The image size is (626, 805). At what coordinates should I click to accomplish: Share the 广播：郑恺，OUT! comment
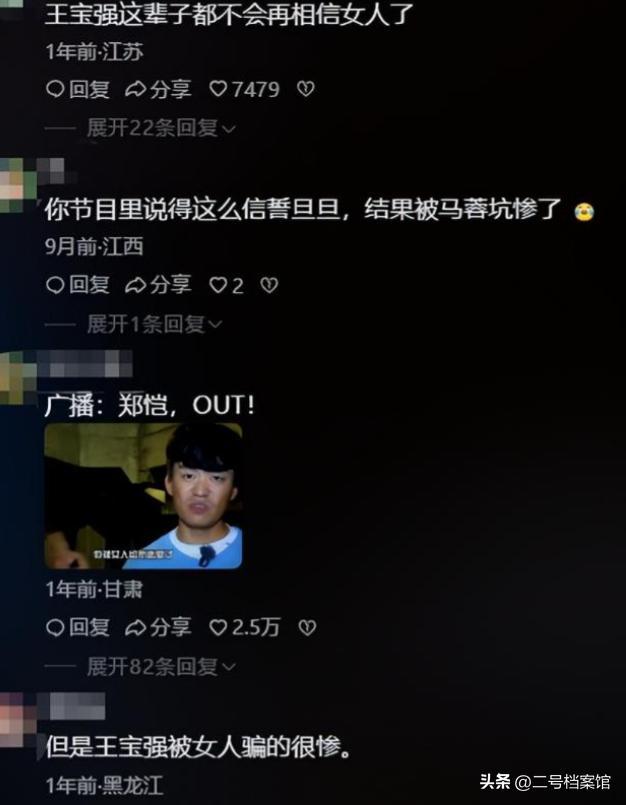(x=158, y=627)
